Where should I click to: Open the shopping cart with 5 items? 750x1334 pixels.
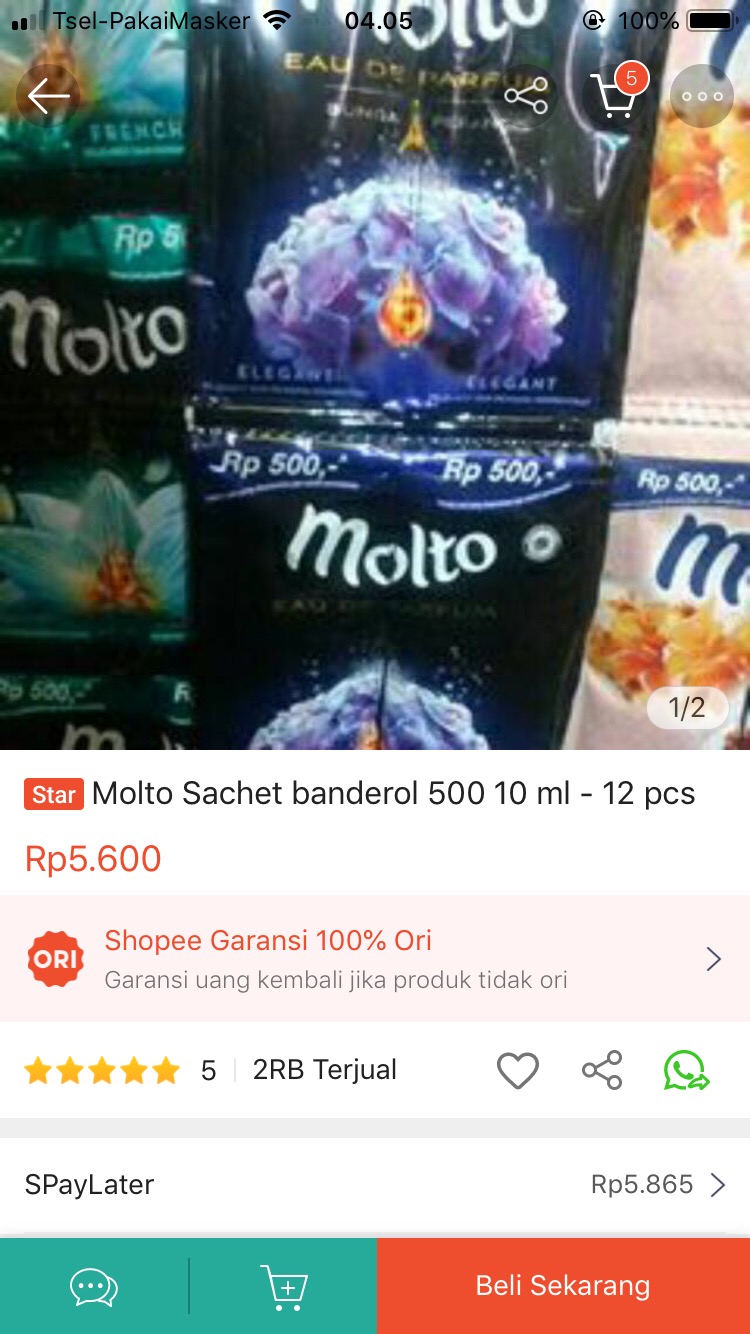point(614,96)
